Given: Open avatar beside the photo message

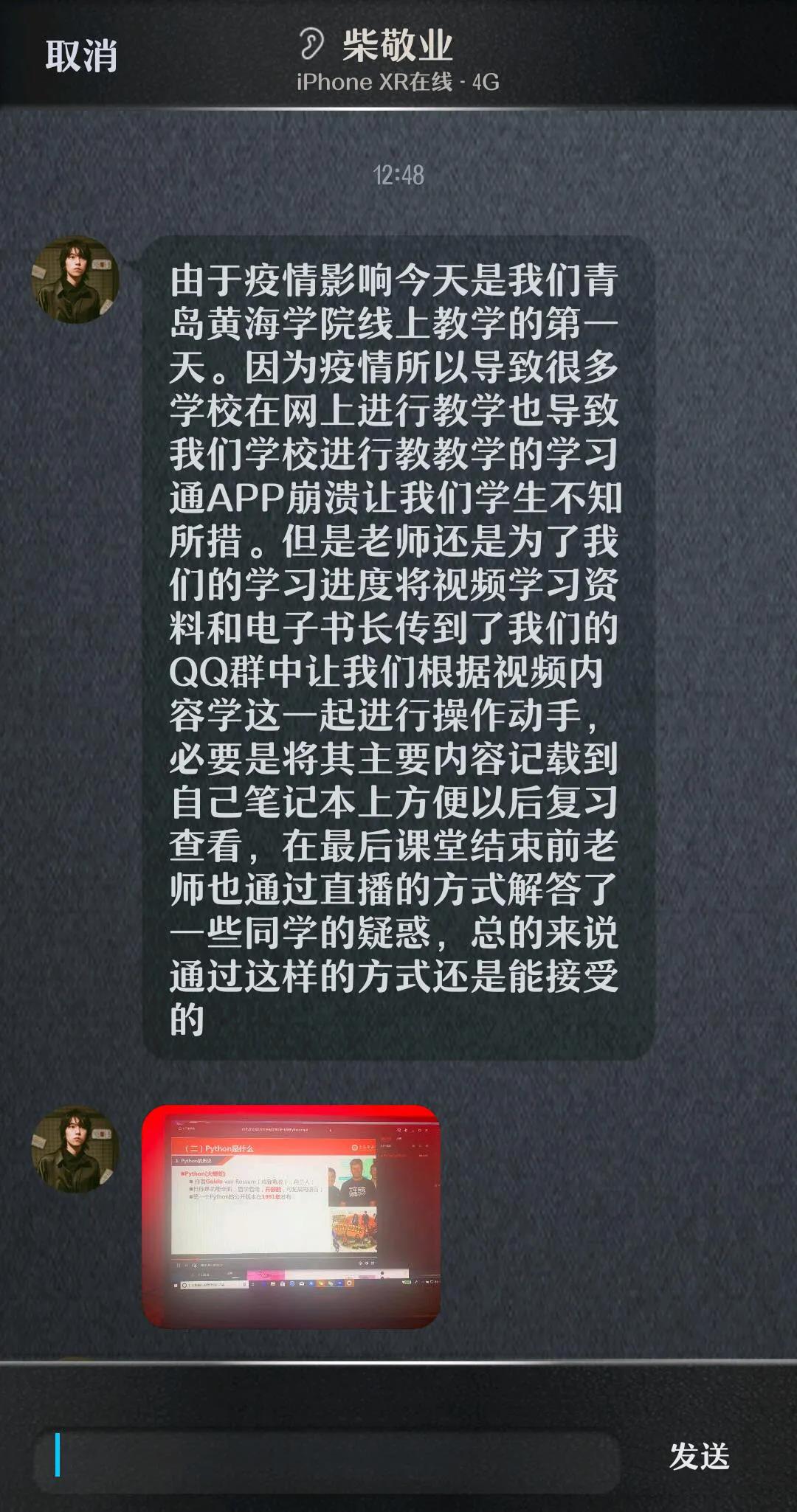Looking at the screenshot, I should click(75, 1148).
